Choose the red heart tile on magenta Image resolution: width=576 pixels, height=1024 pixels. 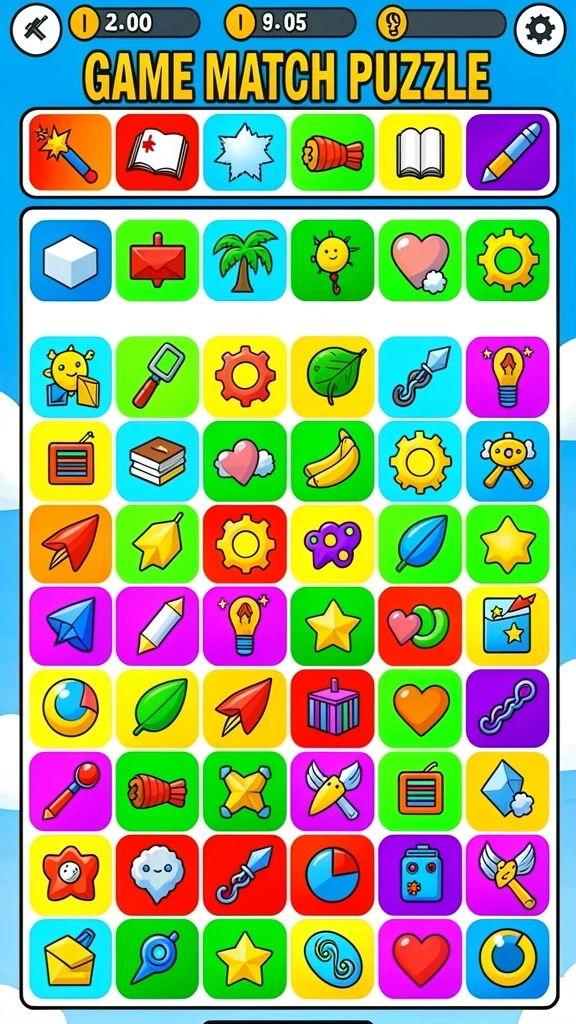(x=420, y=959)
